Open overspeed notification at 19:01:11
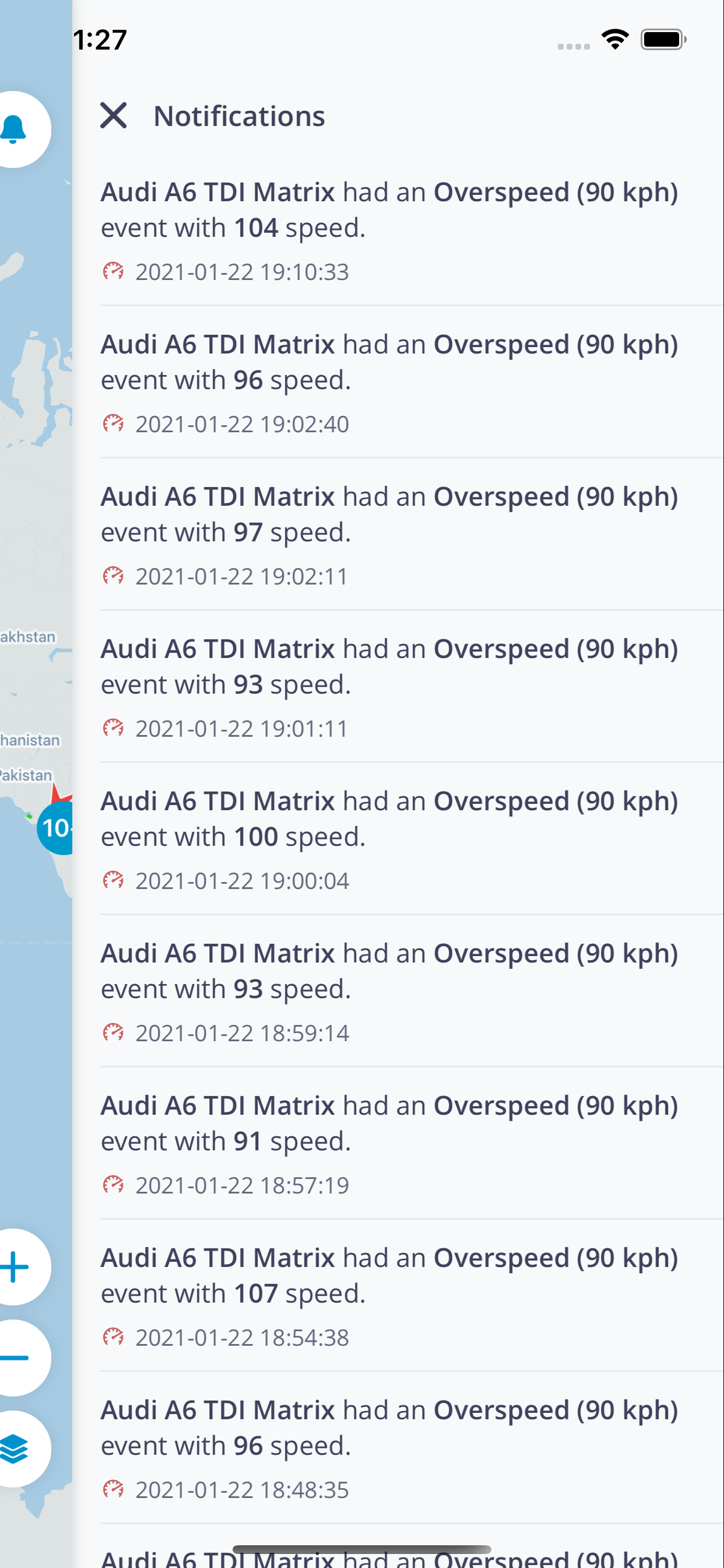Image resolution: width=724 pixels, height=1568 pixels. (x=412, y=687)
